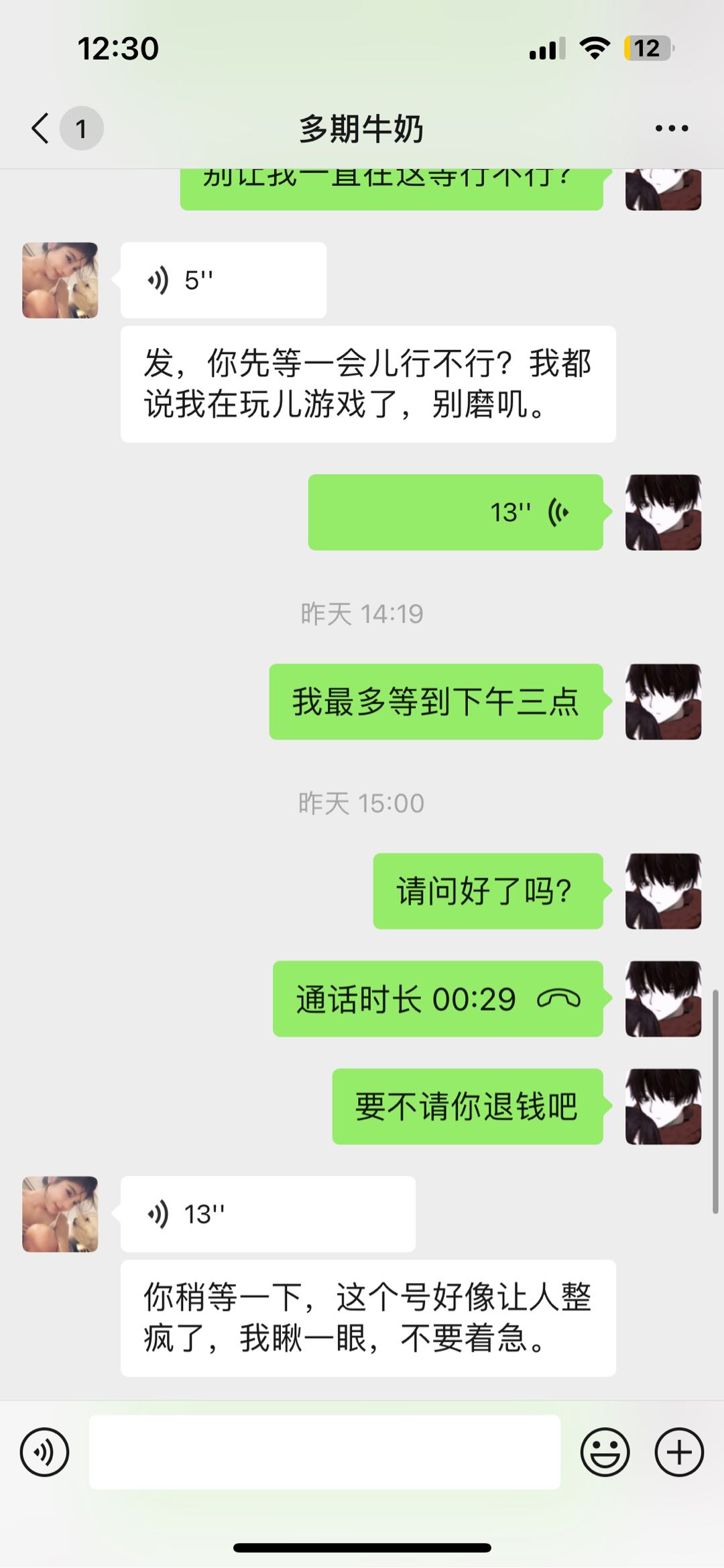
Task: Tap the call duration 00:29 bubble
Action: pyautogui.click(x=437, y=999)
